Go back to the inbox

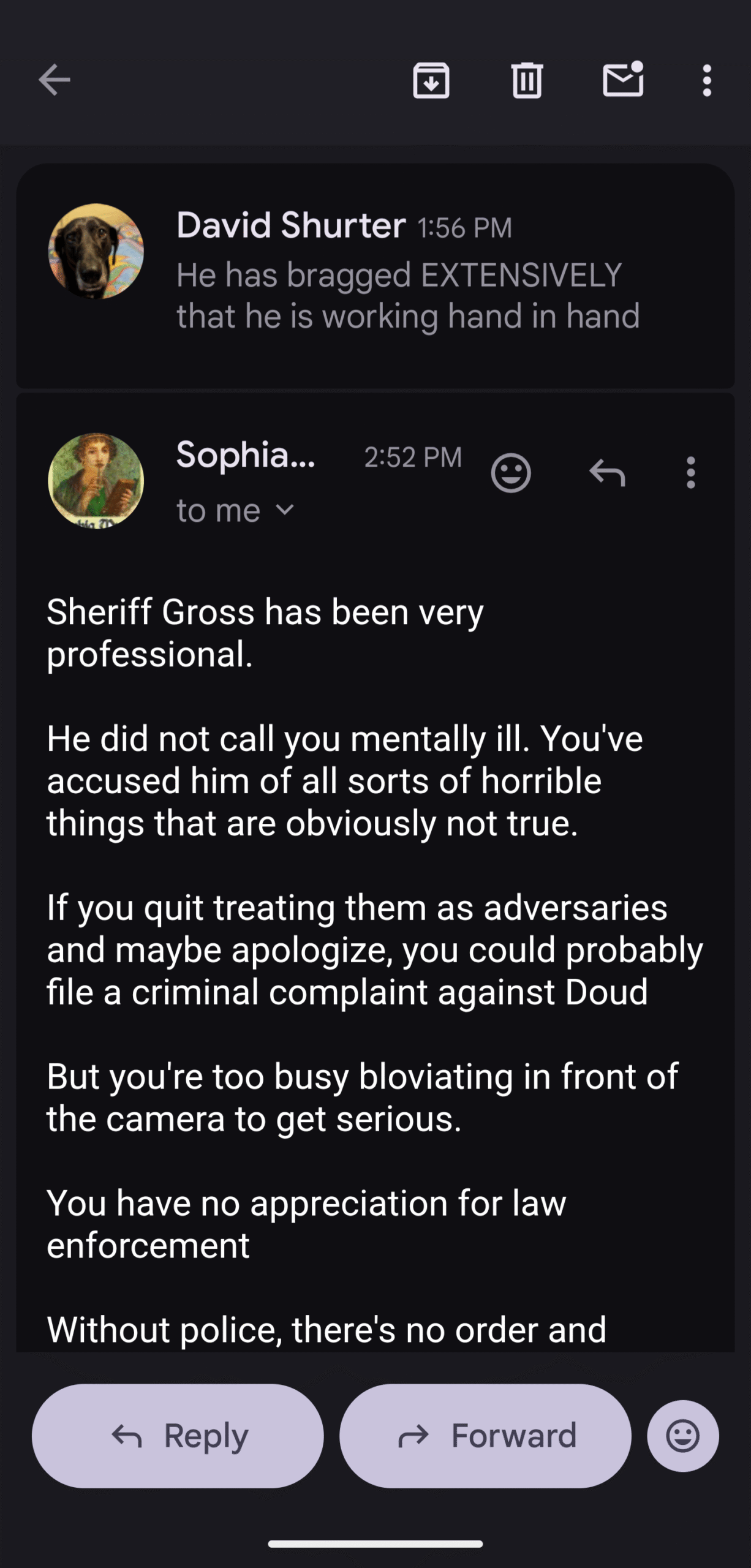[55, 80]
